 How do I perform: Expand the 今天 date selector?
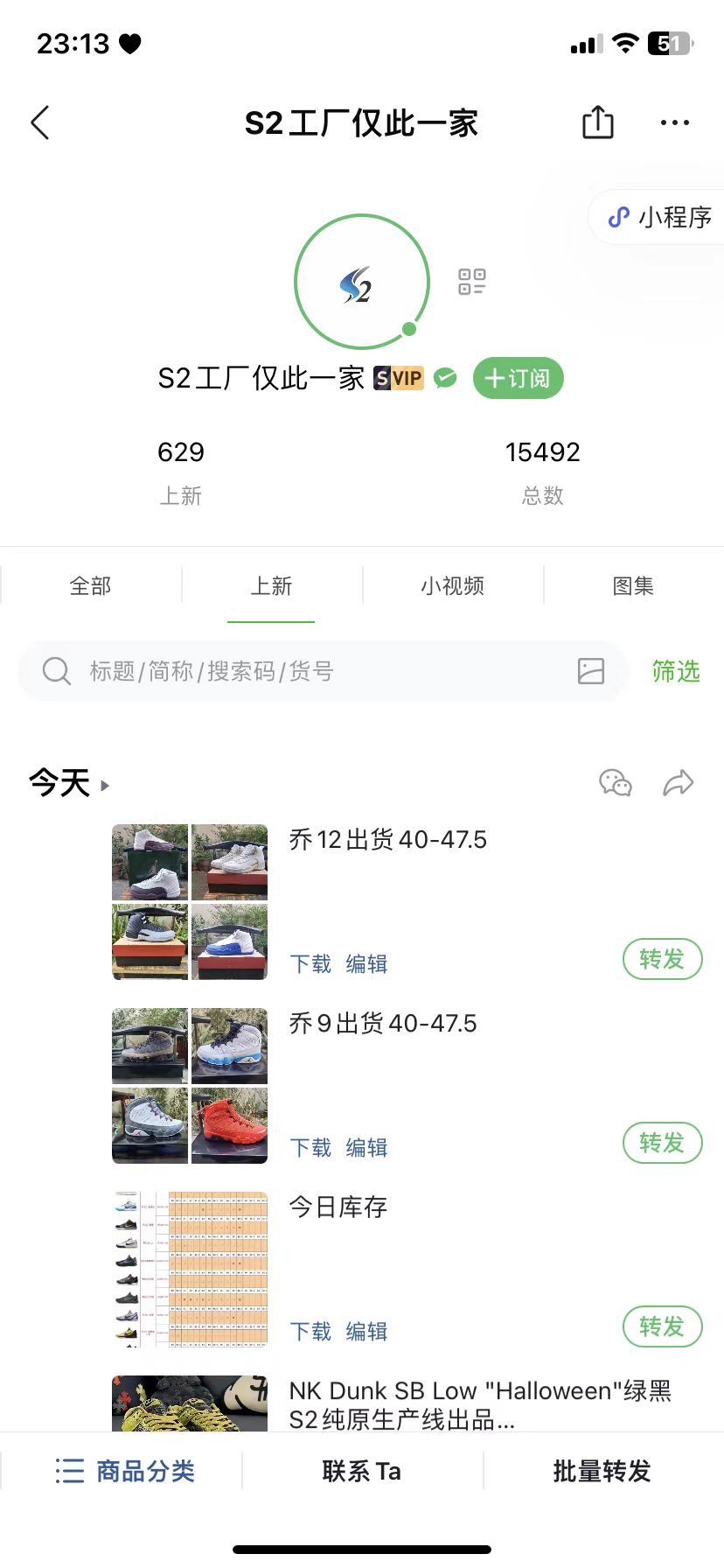tap(69, 783)
